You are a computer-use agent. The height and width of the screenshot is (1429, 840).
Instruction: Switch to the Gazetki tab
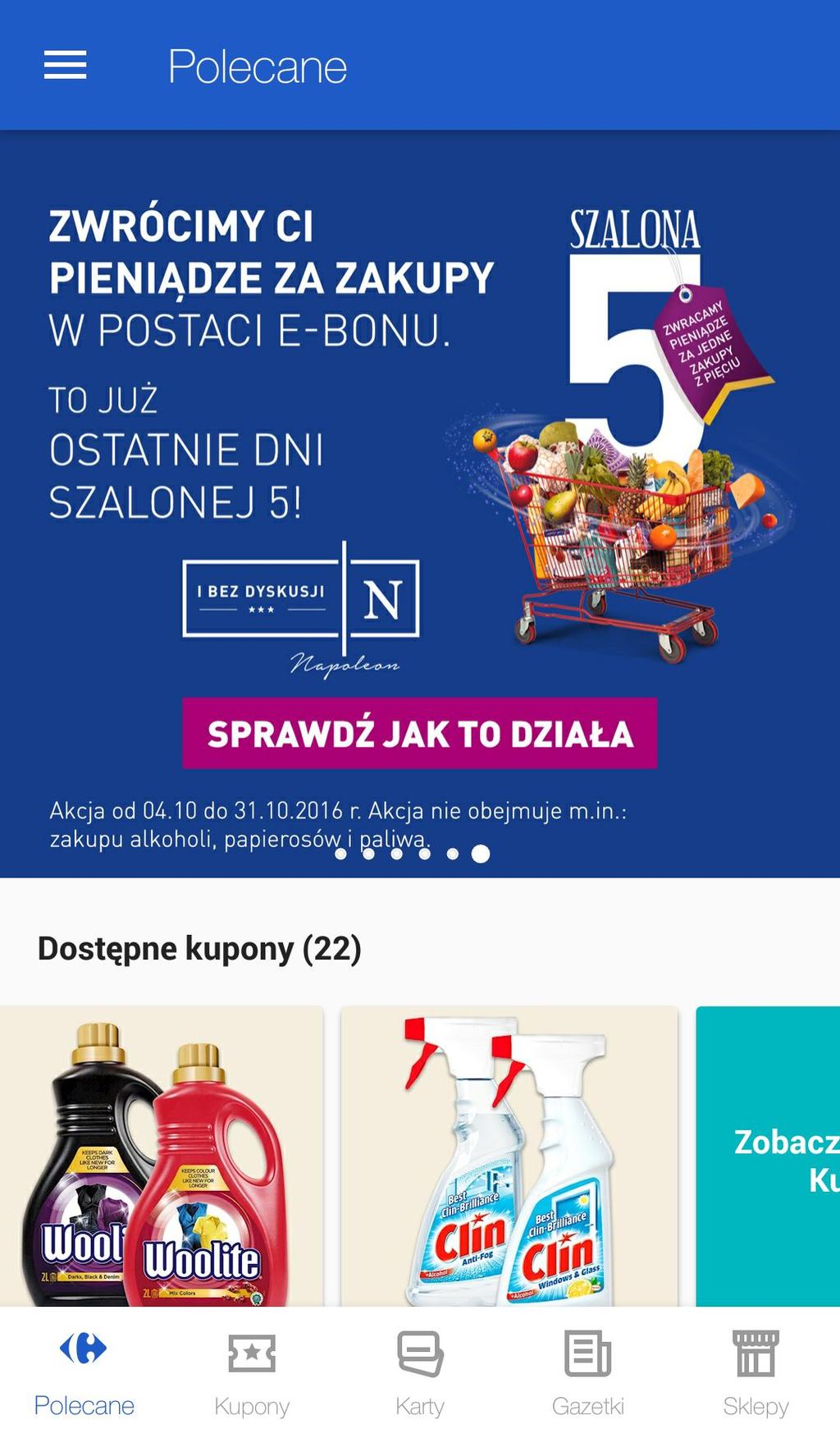click(587, 1369)
